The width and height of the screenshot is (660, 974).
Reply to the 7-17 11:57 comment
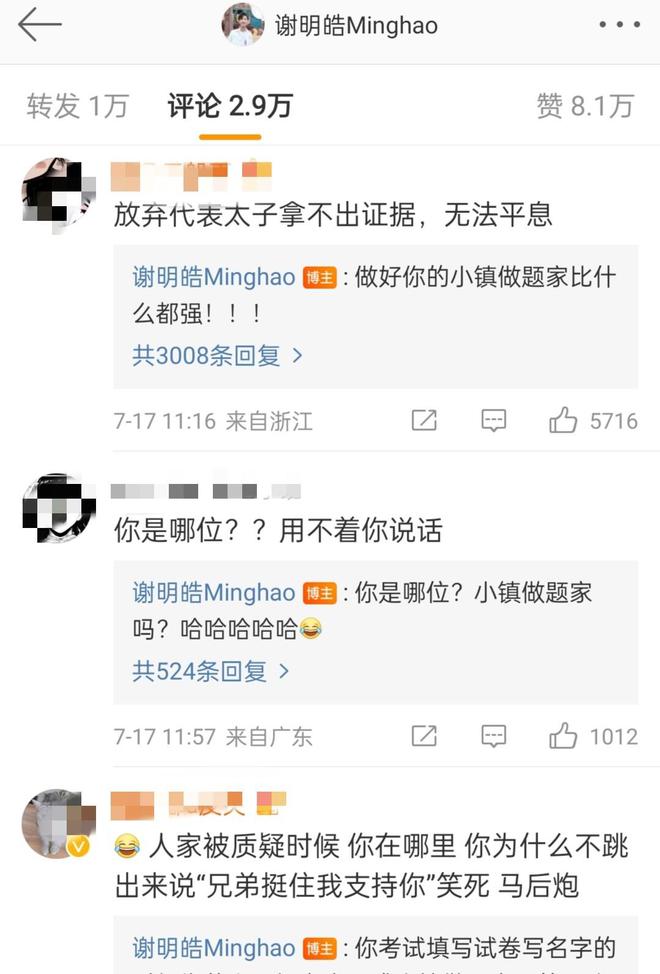pos(493,737)
